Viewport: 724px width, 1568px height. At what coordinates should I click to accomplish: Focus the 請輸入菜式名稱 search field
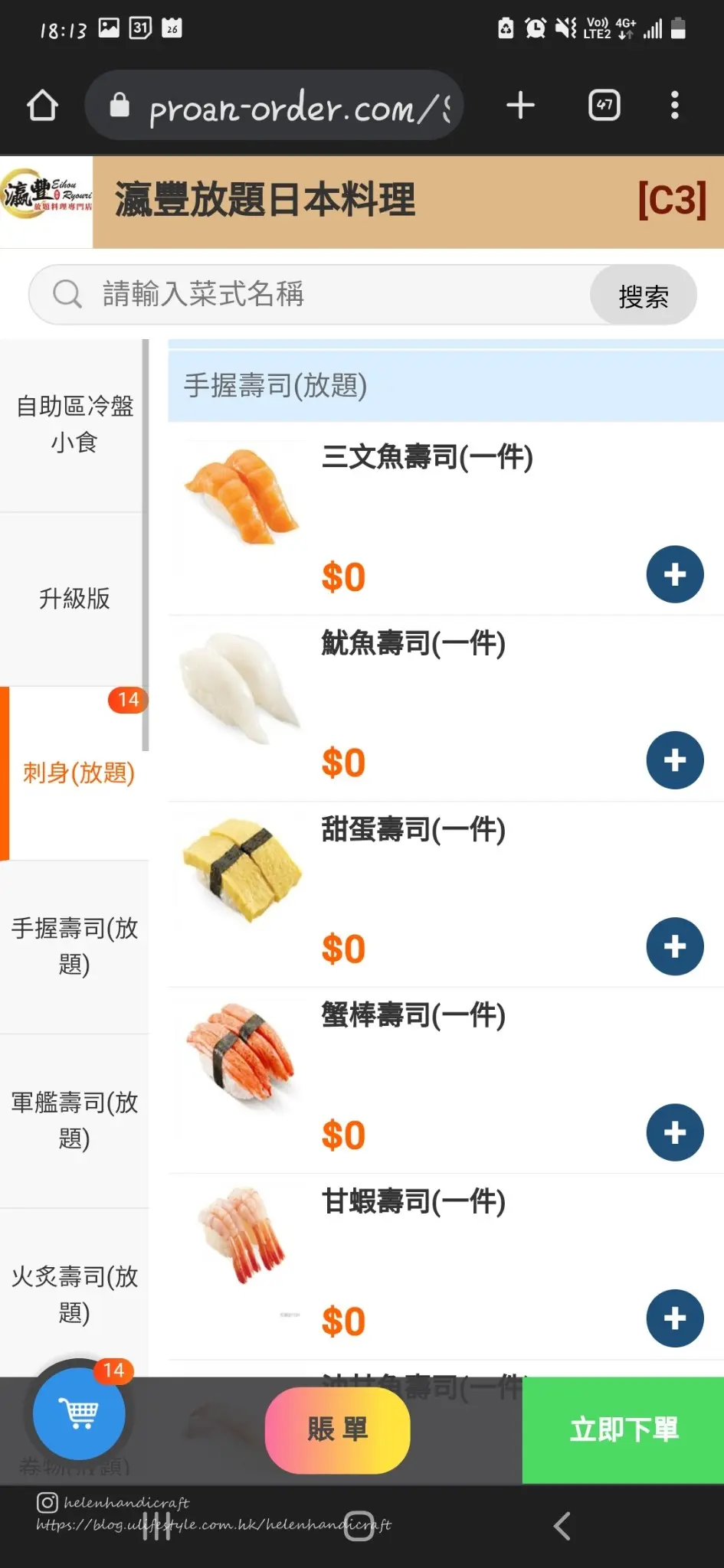tap(322, 294)
